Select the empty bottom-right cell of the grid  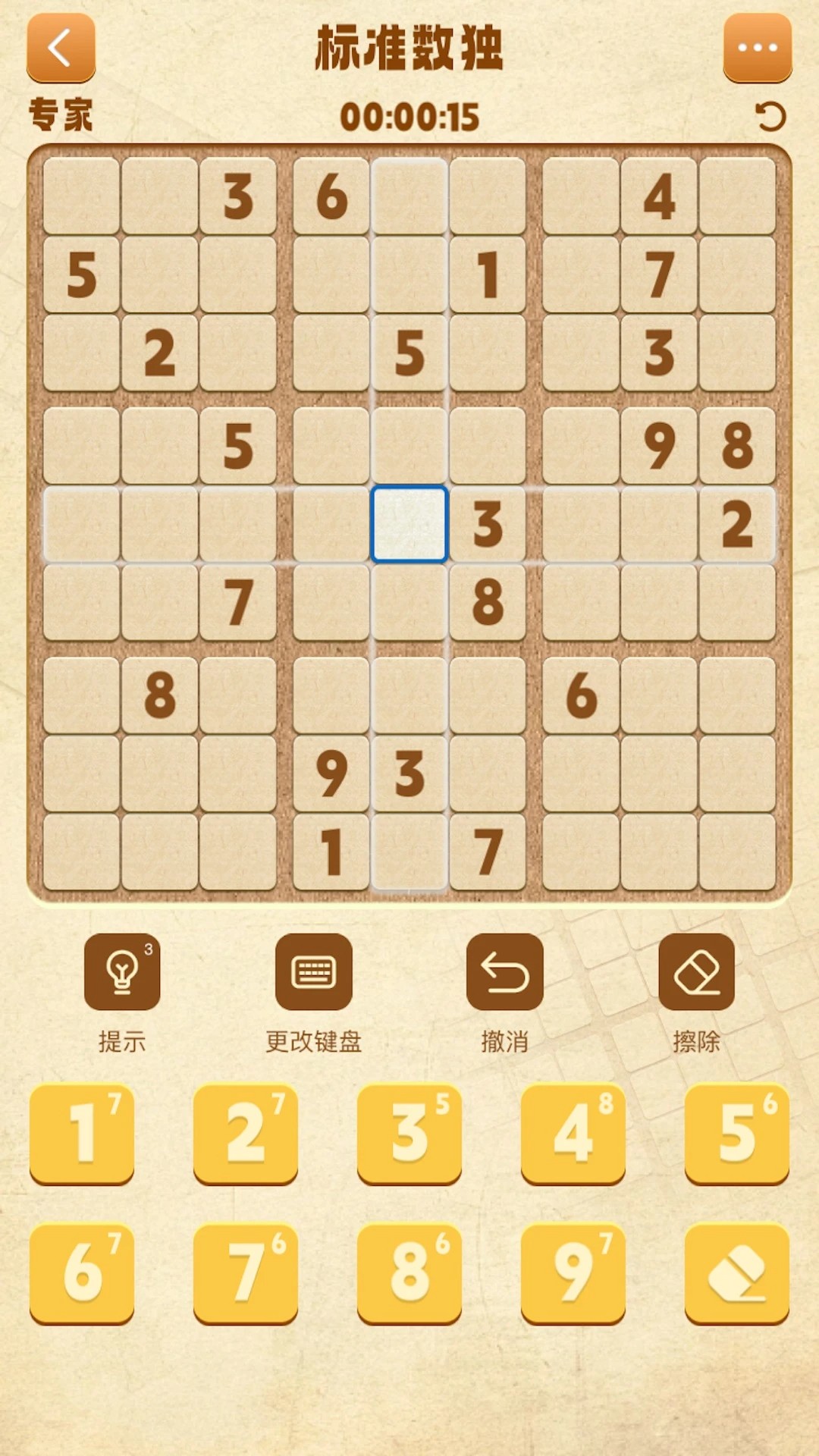[737, 852]
